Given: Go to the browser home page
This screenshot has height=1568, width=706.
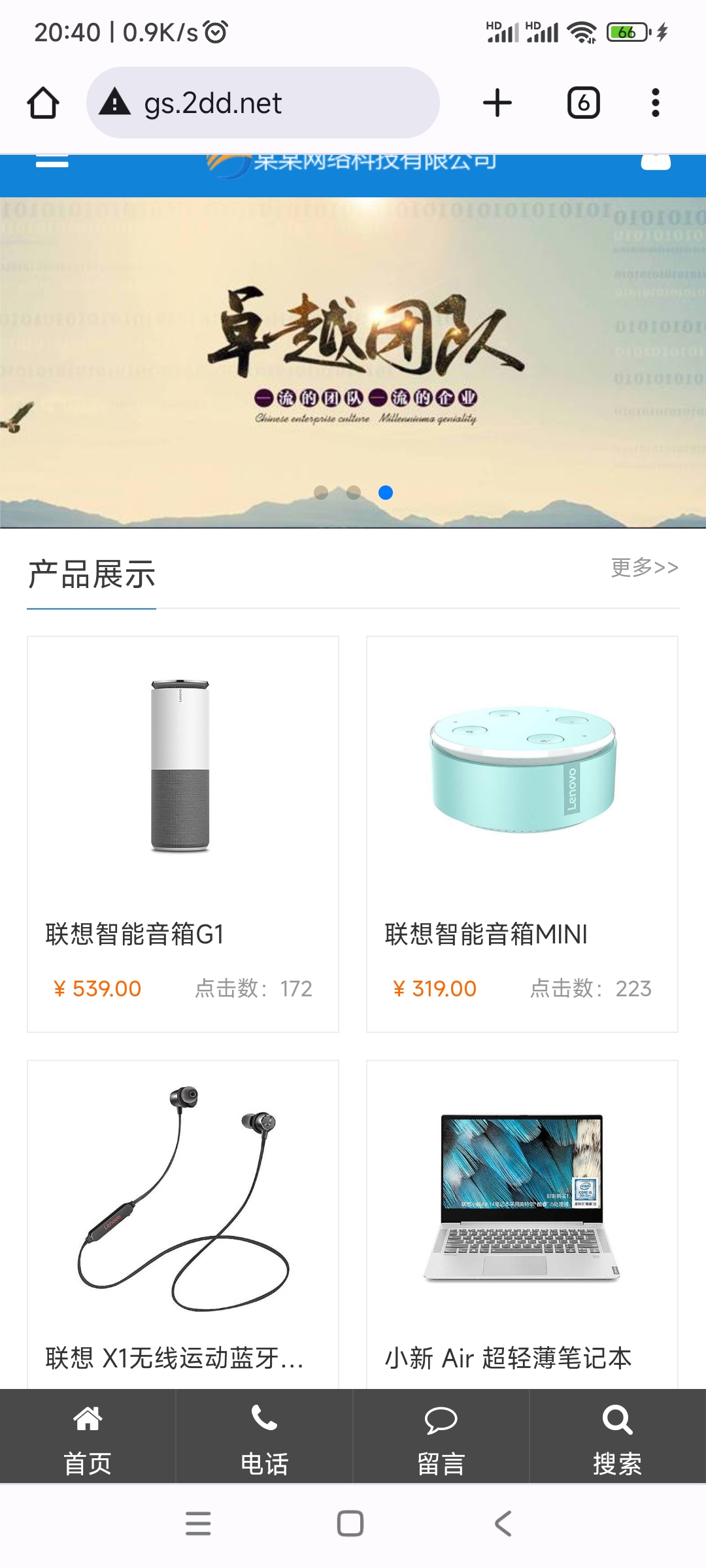Looking at the screenshot, I should 43,103.
